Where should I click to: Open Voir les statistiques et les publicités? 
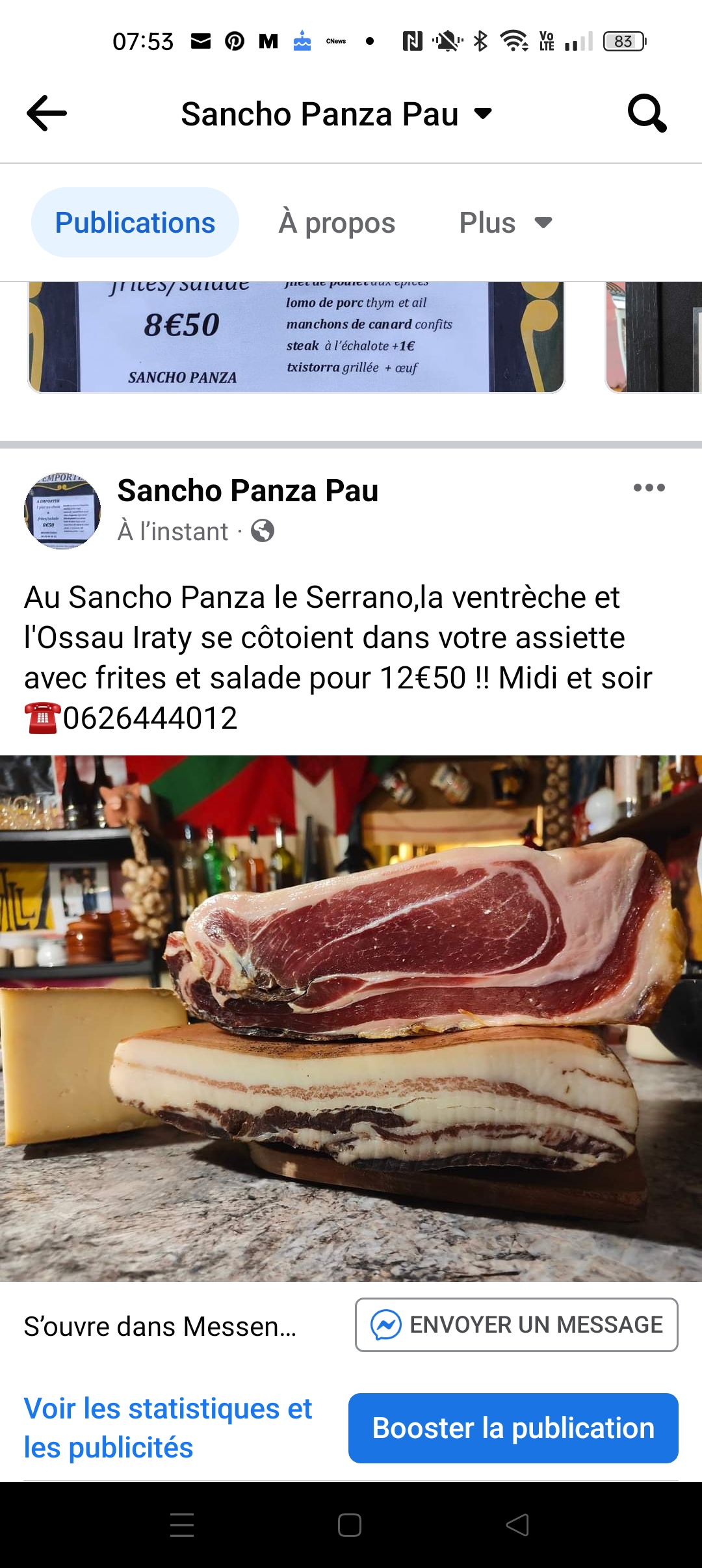[168, 1428]
